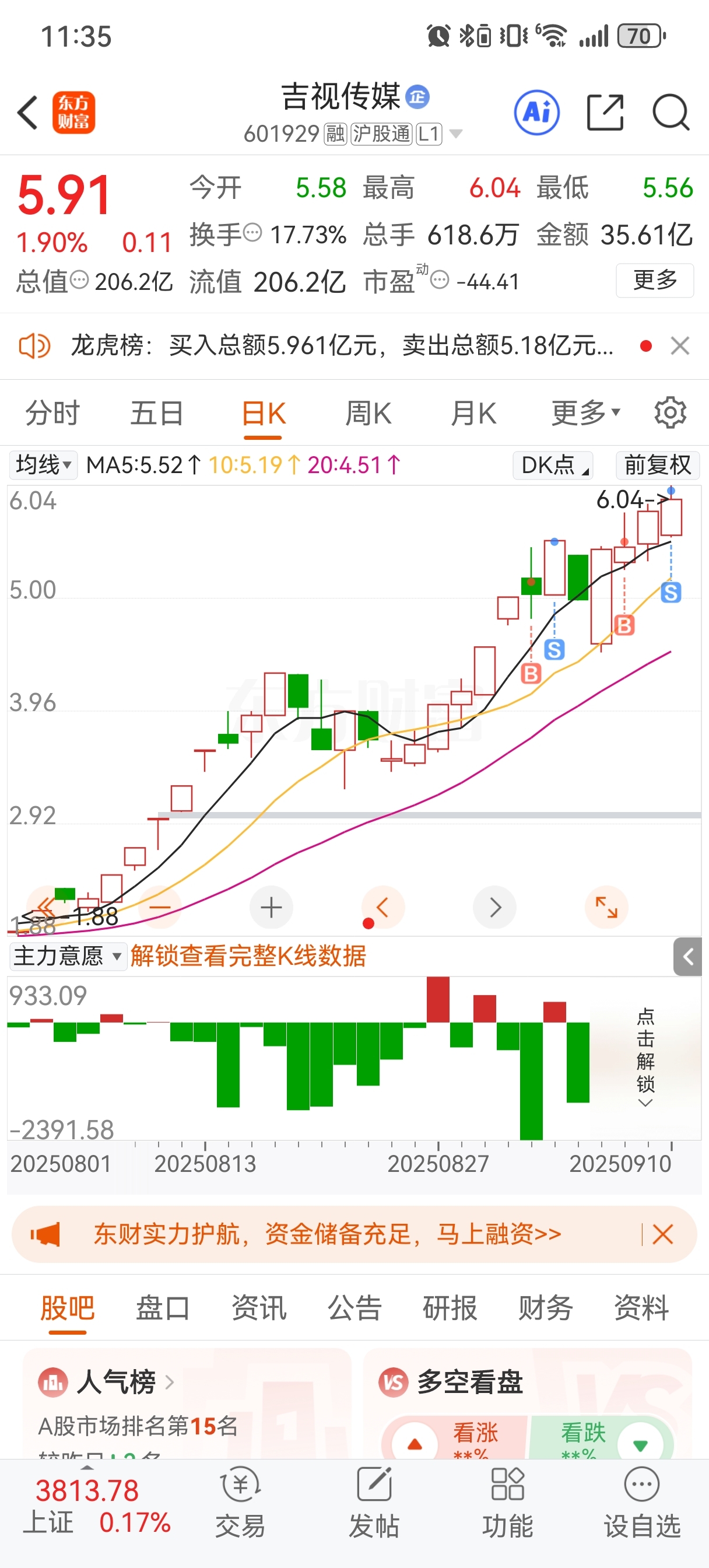Tap 更多 for more quote details
This screenshot has width=709, height=1568.
(655, 280)
